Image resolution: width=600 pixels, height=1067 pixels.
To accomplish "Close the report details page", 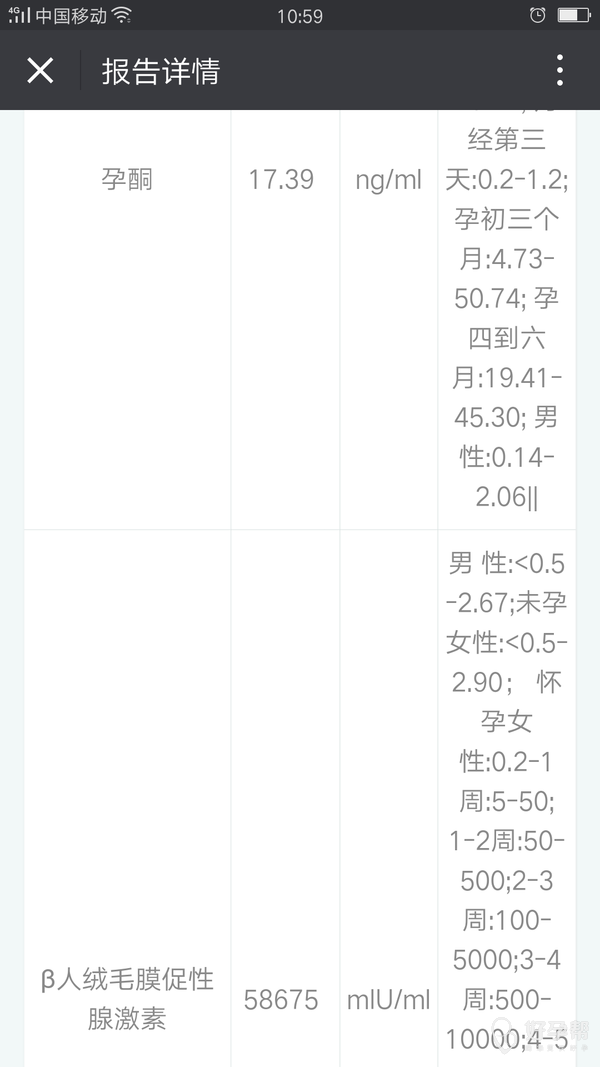I will pyautogui.click(x=40, y=70).
